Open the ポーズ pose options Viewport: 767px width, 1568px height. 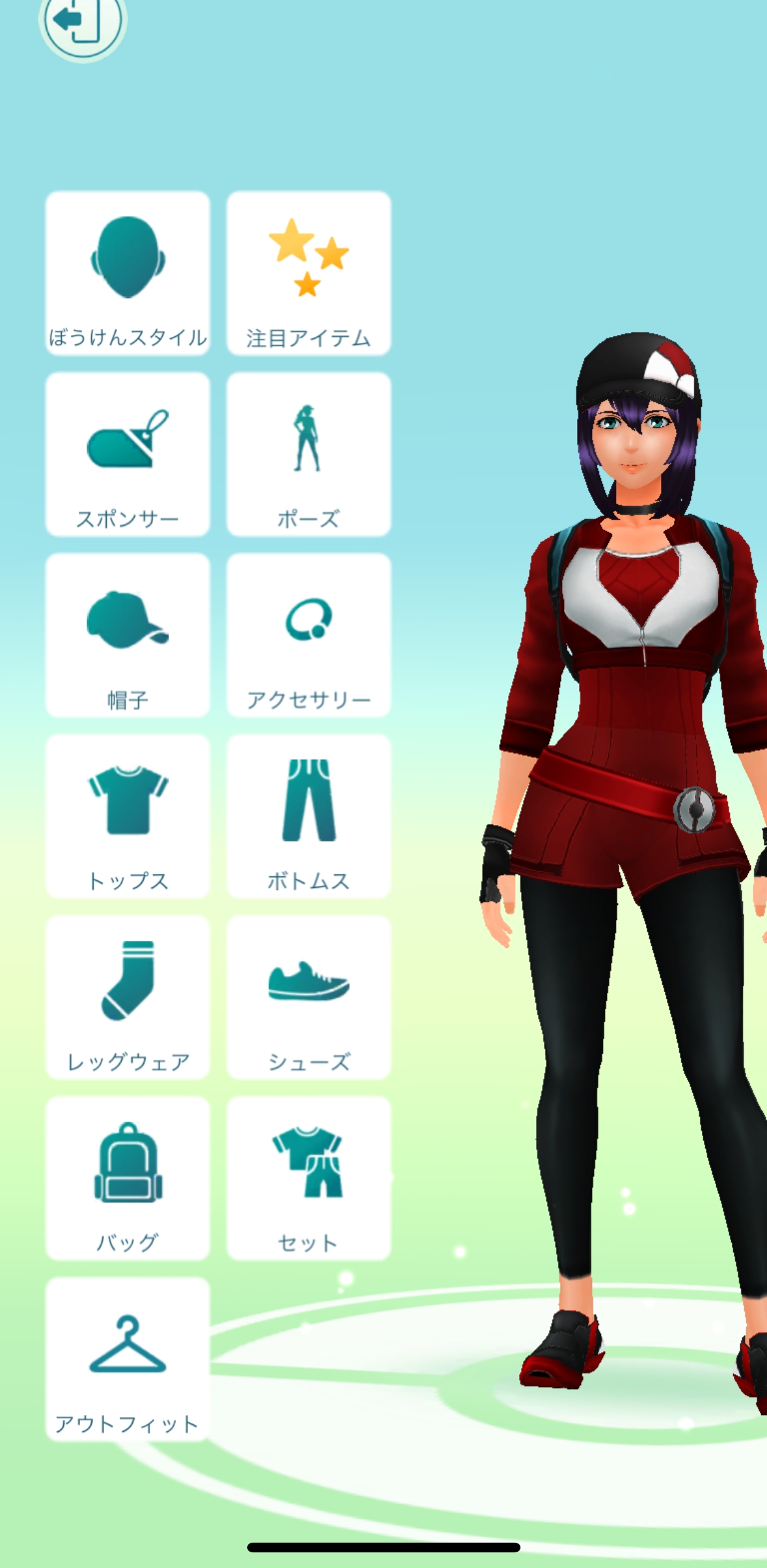[x=308, y=454]
